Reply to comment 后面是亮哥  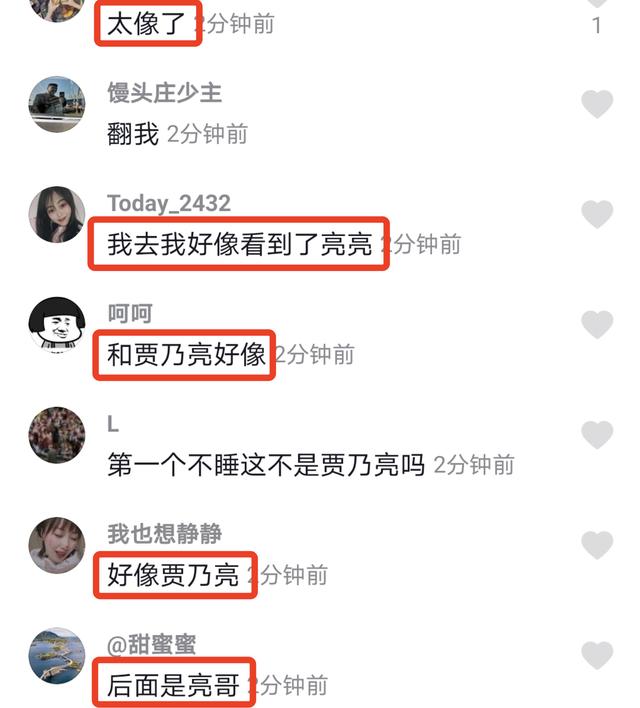(173, 686)
